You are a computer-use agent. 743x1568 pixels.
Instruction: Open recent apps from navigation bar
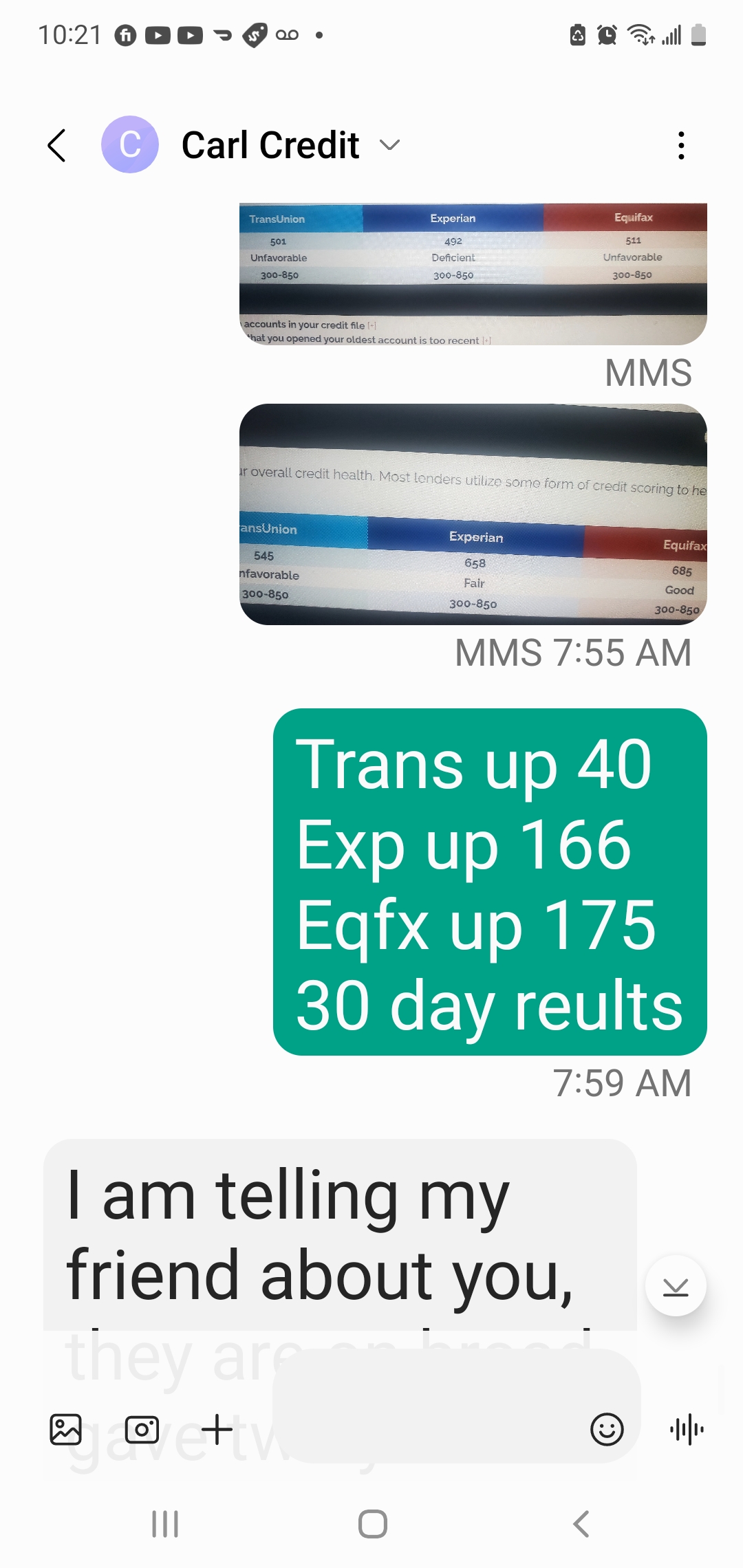click(x=165, y=1523)
